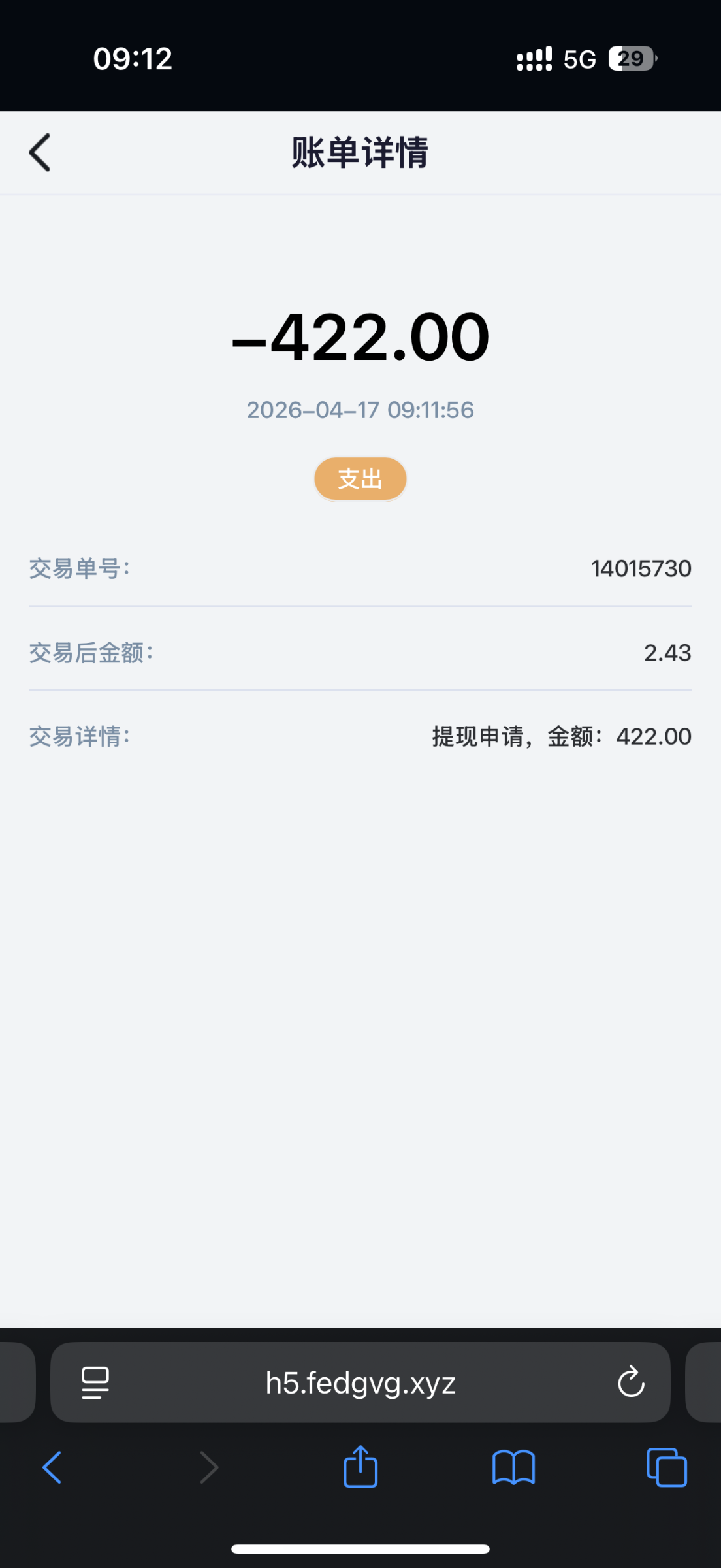721x1568 pixels.
Task: Tap the orange 支出 status badge
Action: click(360, 478)
